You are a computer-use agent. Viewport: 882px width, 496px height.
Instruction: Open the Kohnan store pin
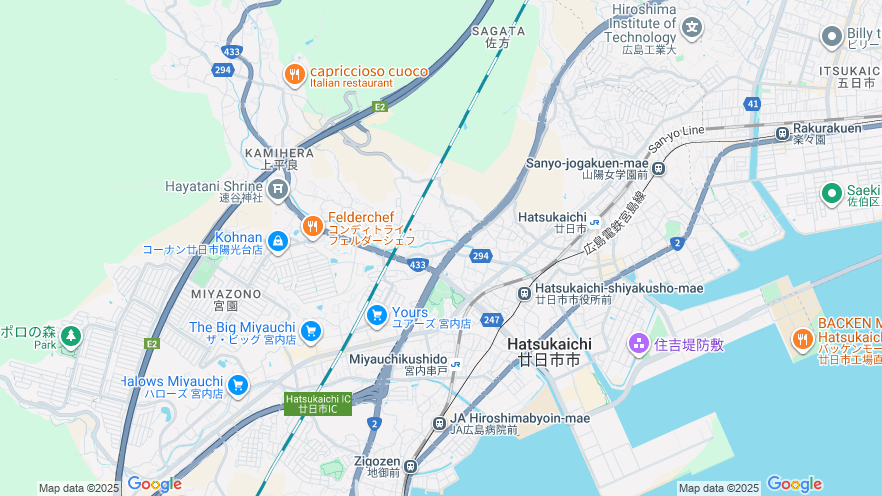pos(278,240)
